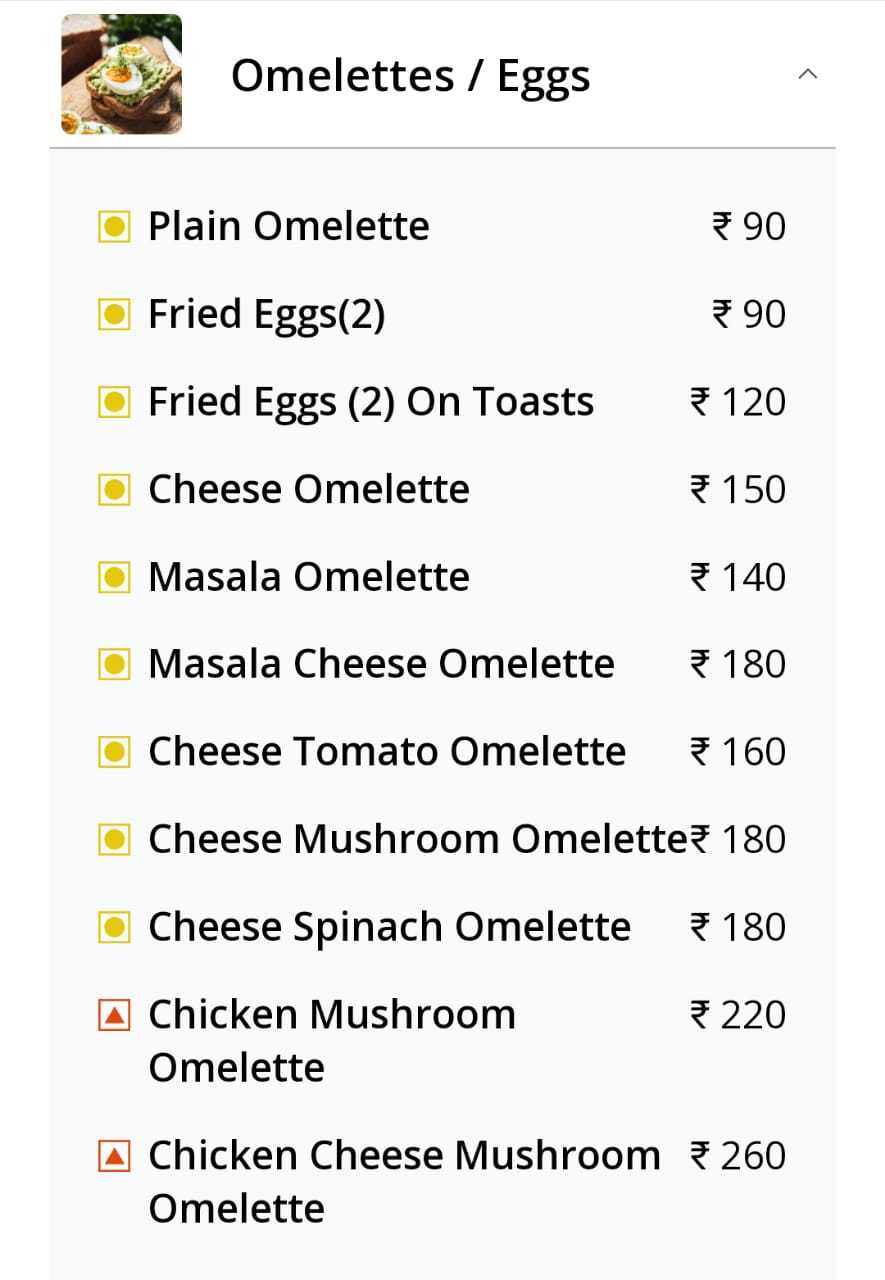Tap the non-veg icon beside Chicken Cheese Mushroom Omelette
The height and width of the screenshot is (1280, 885).
(x=113, y=1155)
